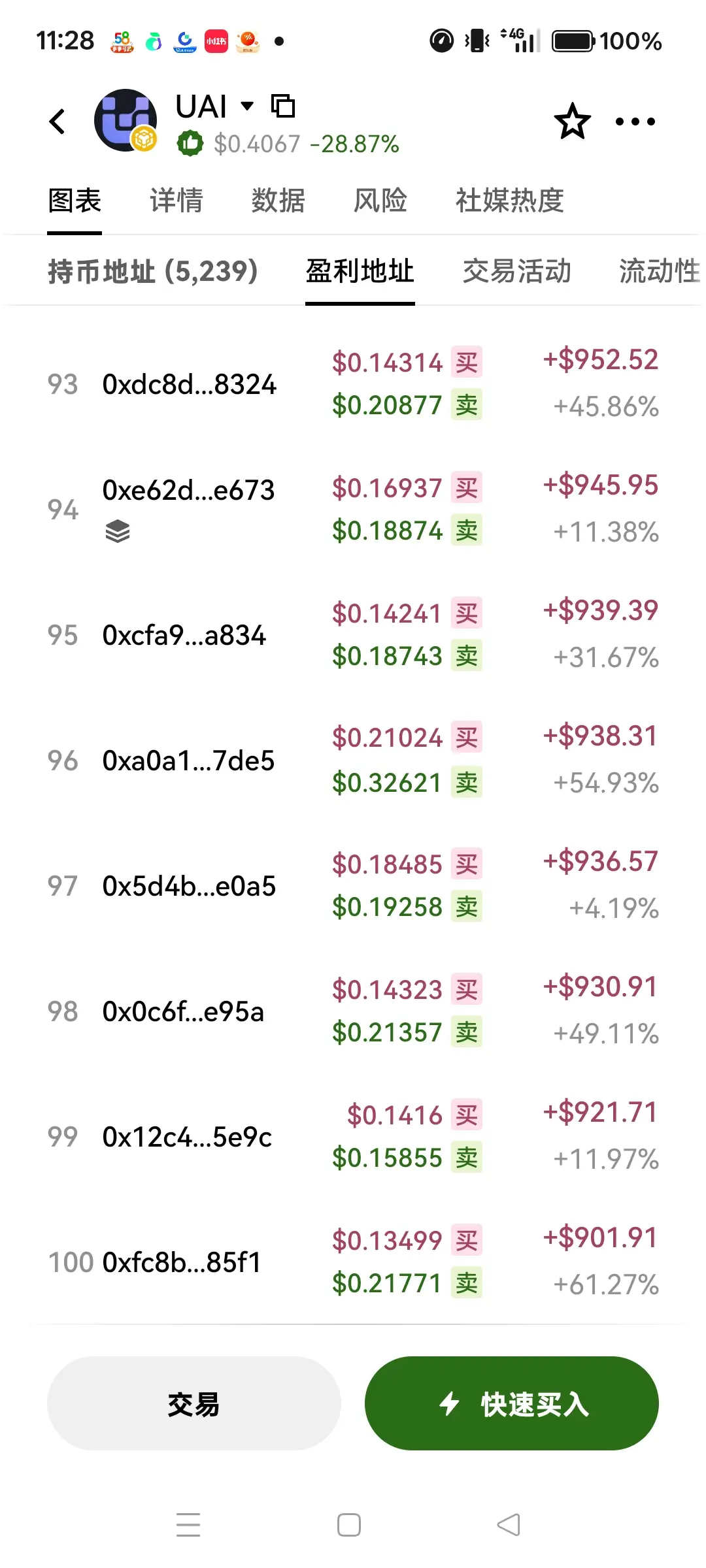Image resolution: width=706 pixels, height=1568 pixels.
Task: View rank 100 address 0xfc8b...85f1
Action: click(182, 1262)
